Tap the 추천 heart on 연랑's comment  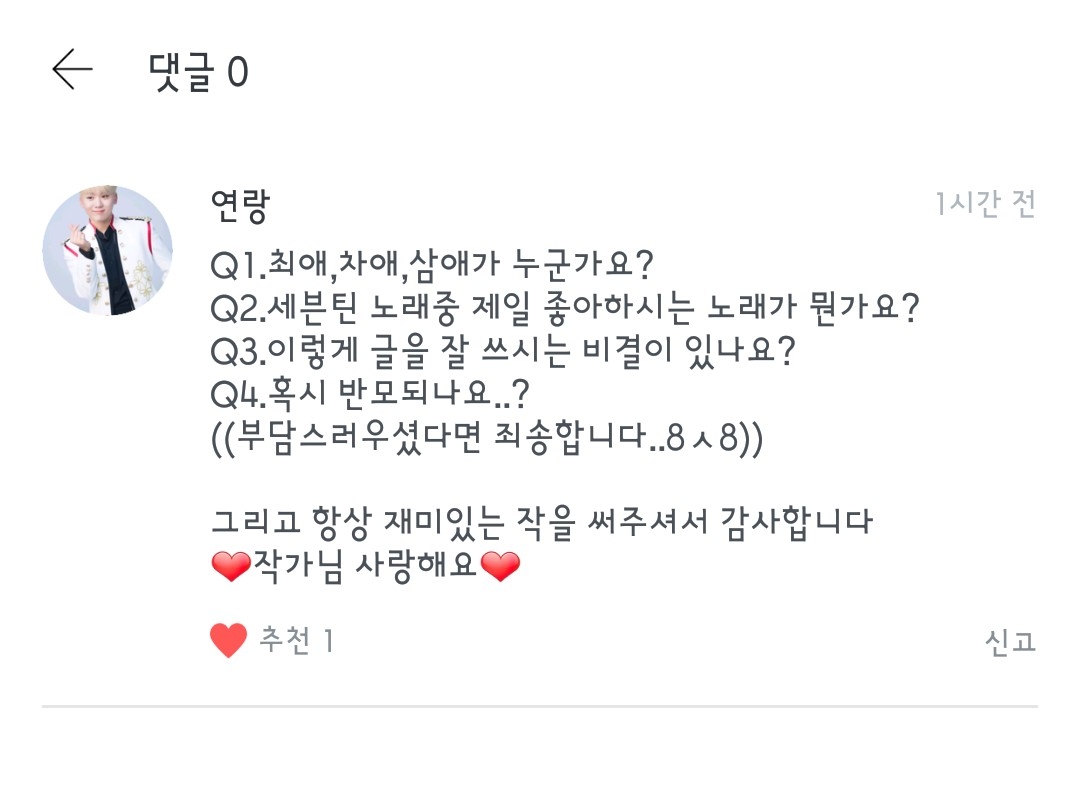point(229,641)
